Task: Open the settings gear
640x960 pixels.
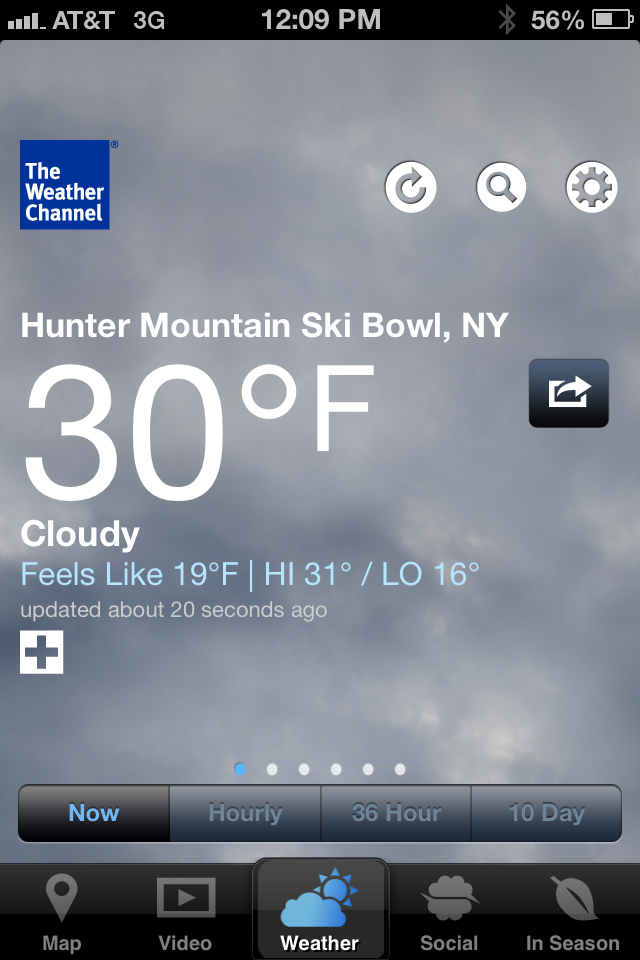Action: click(591, 187)
